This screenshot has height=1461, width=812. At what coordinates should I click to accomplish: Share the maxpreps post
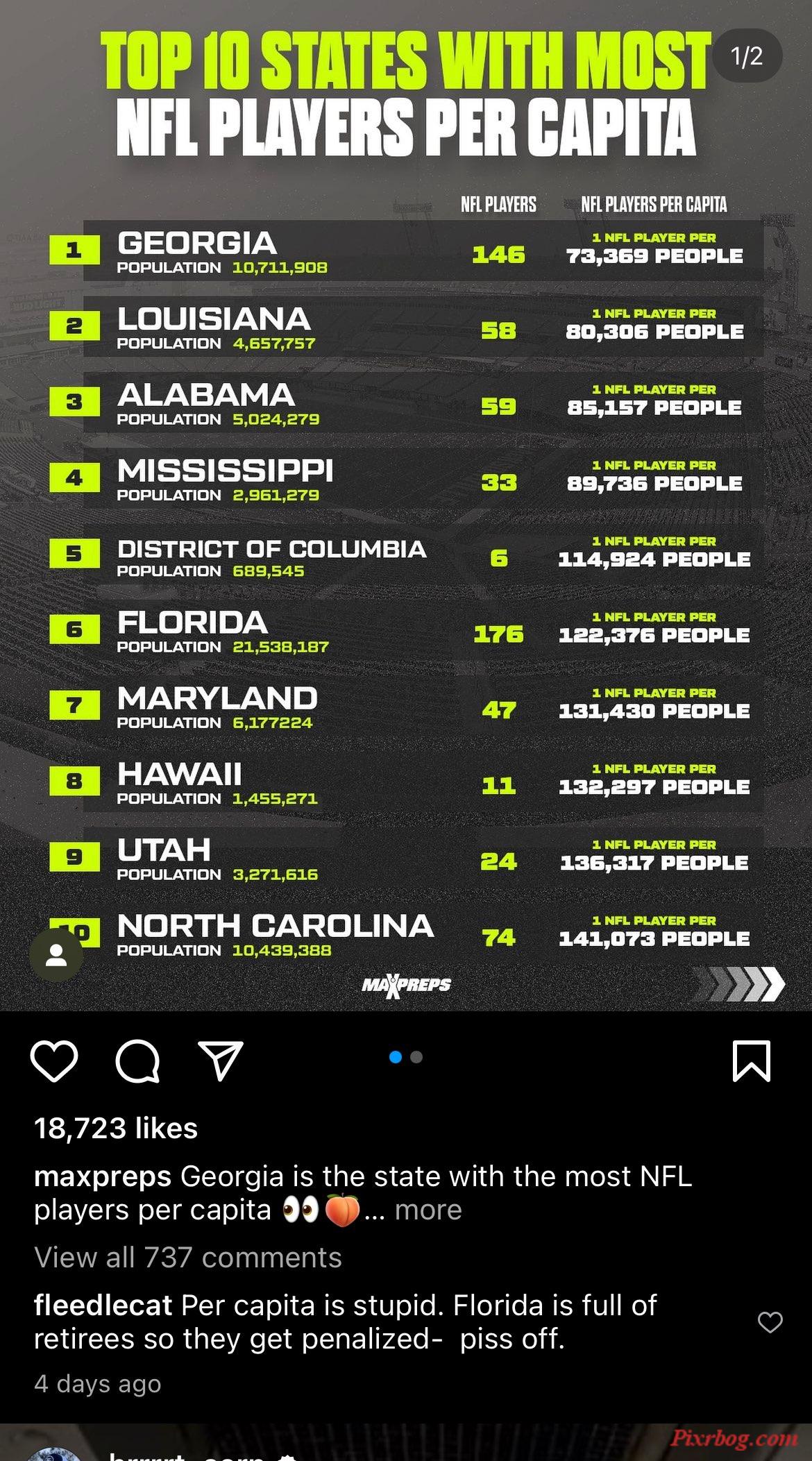pyautogui.click(x=221, y=1061)
